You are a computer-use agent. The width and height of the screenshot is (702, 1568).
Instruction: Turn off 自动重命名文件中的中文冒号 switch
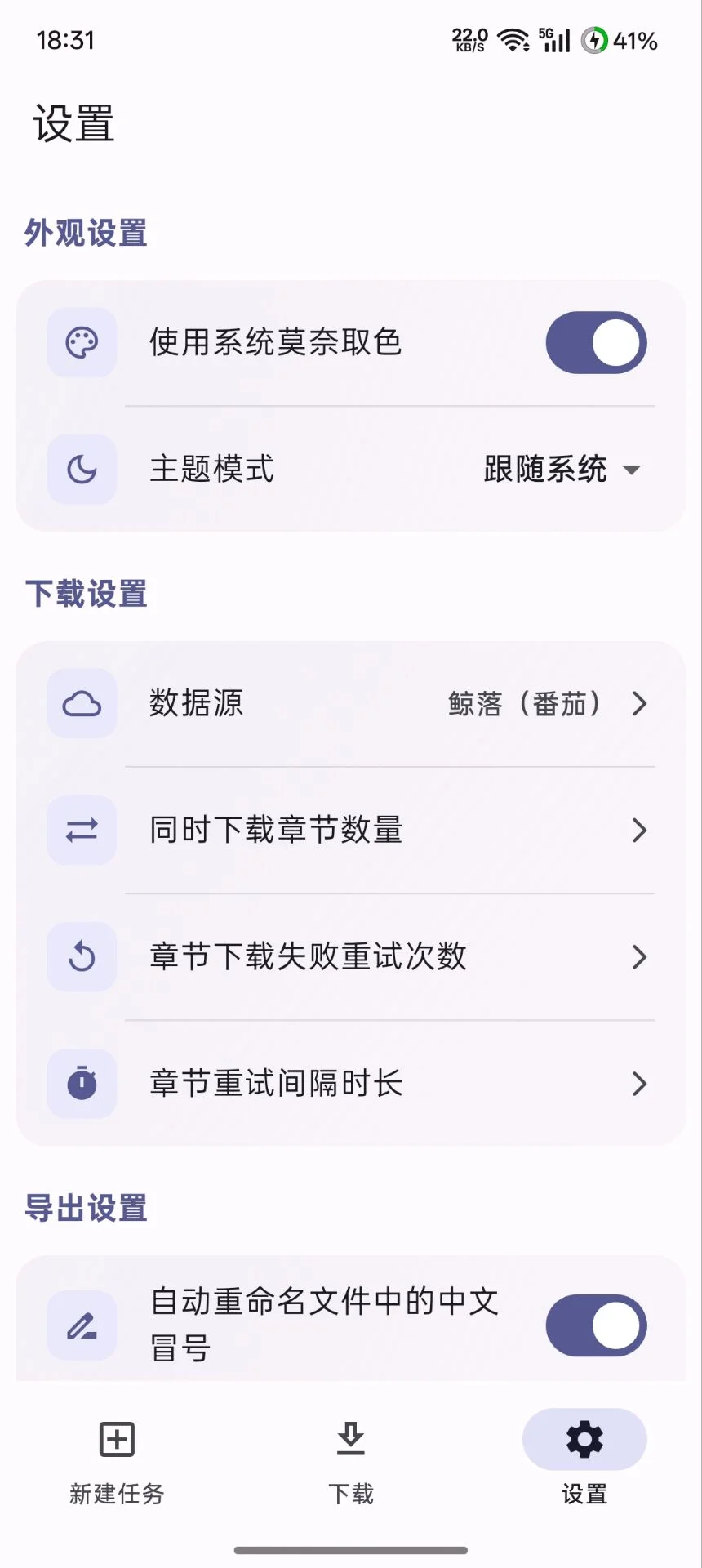tap(597, 1325)
